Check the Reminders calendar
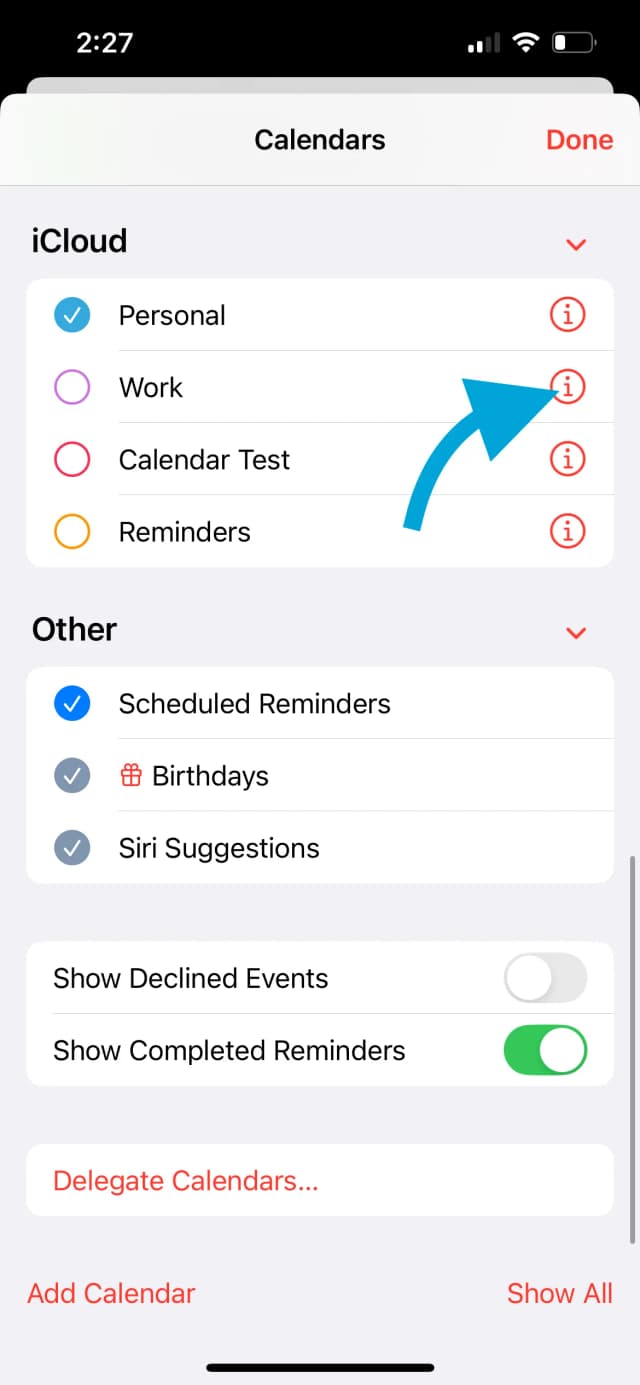The image size is (640, 1385). coord(72,531)
